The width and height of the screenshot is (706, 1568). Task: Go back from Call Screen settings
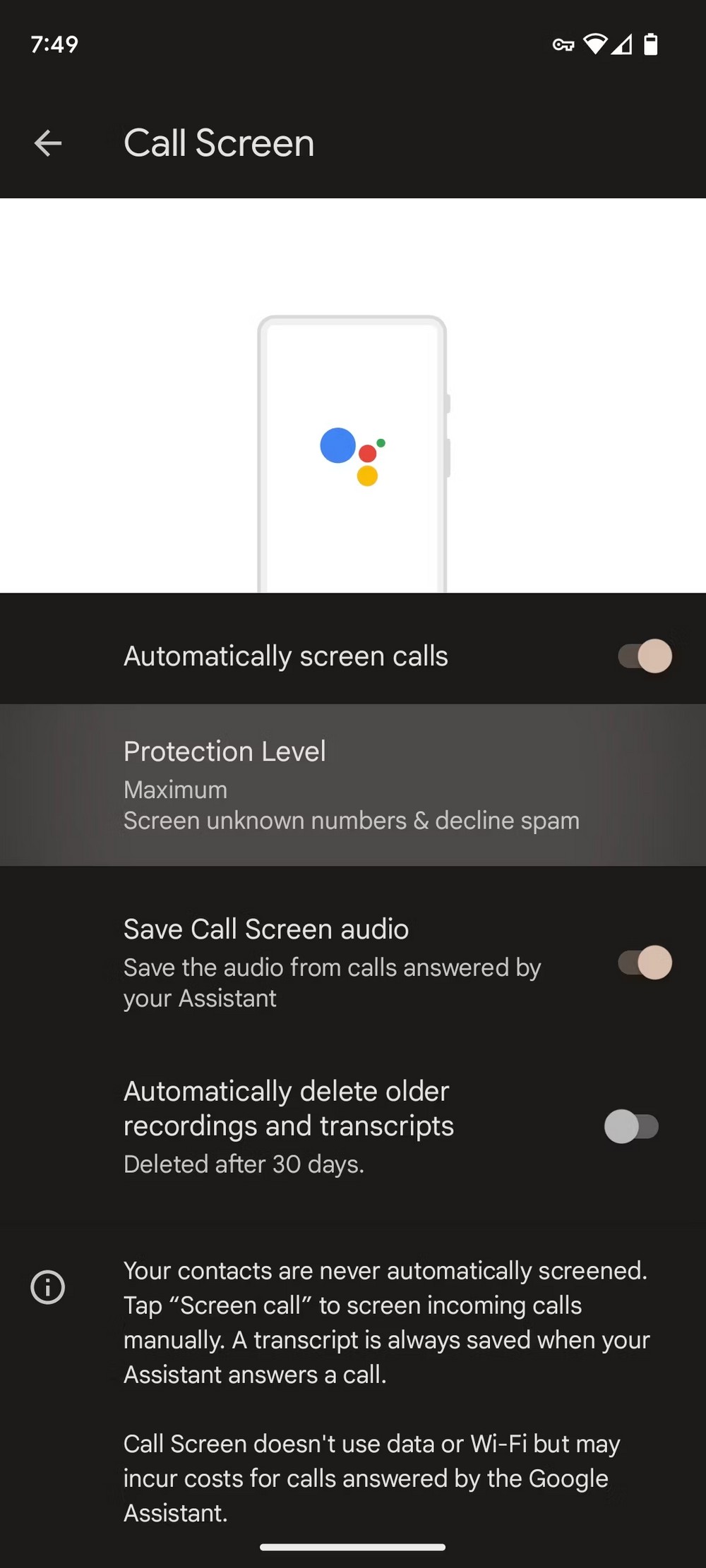tap(48, 143)
